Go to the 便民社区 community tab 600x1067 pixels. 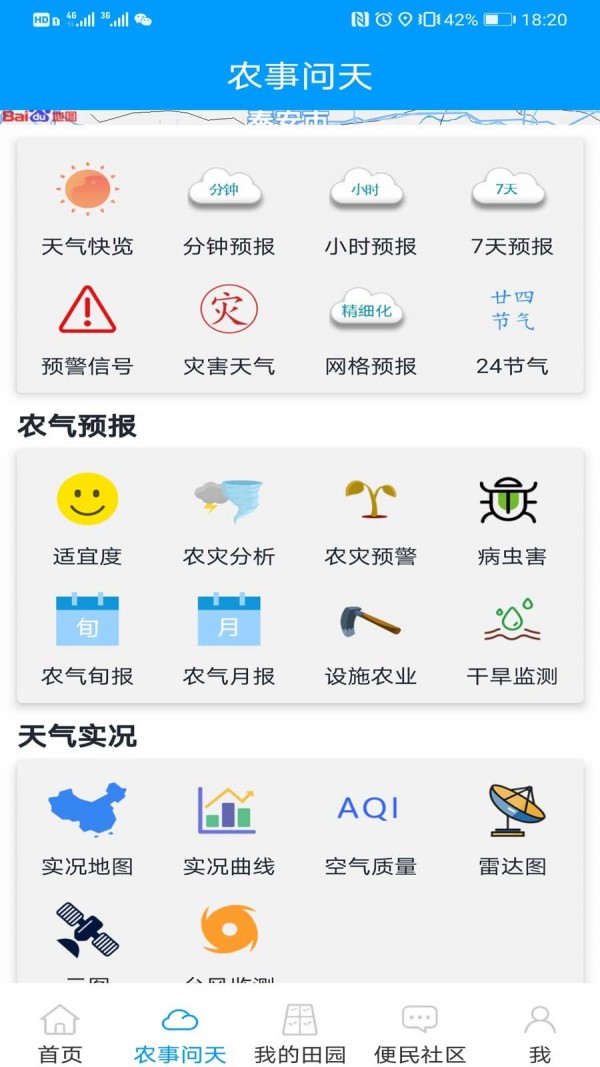(x=420, y=1034)
